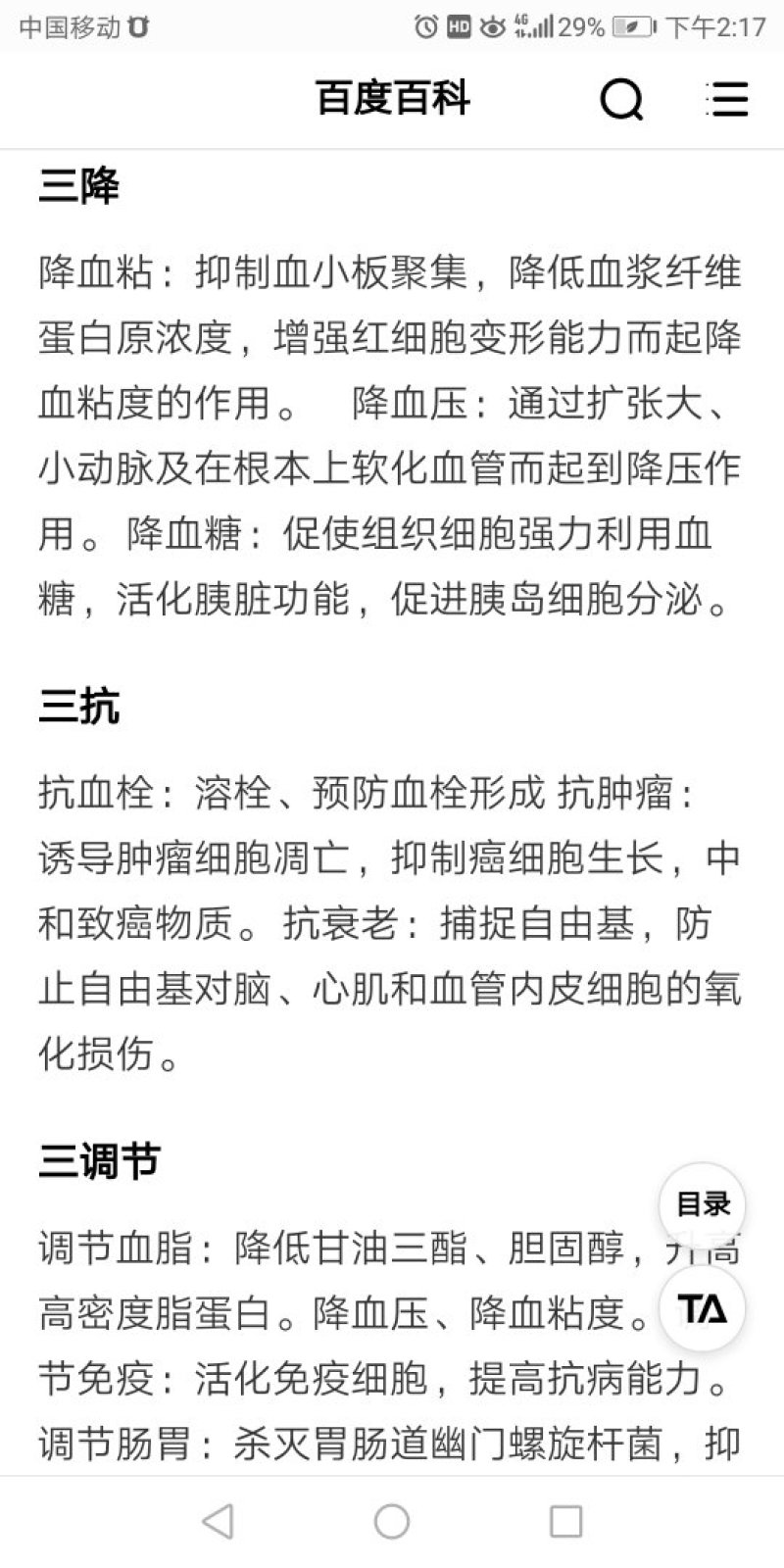Open the 目录 table of contents button
Image resolution: width=784 pixels, height=1568 pixels.
tap(702, 1204)
